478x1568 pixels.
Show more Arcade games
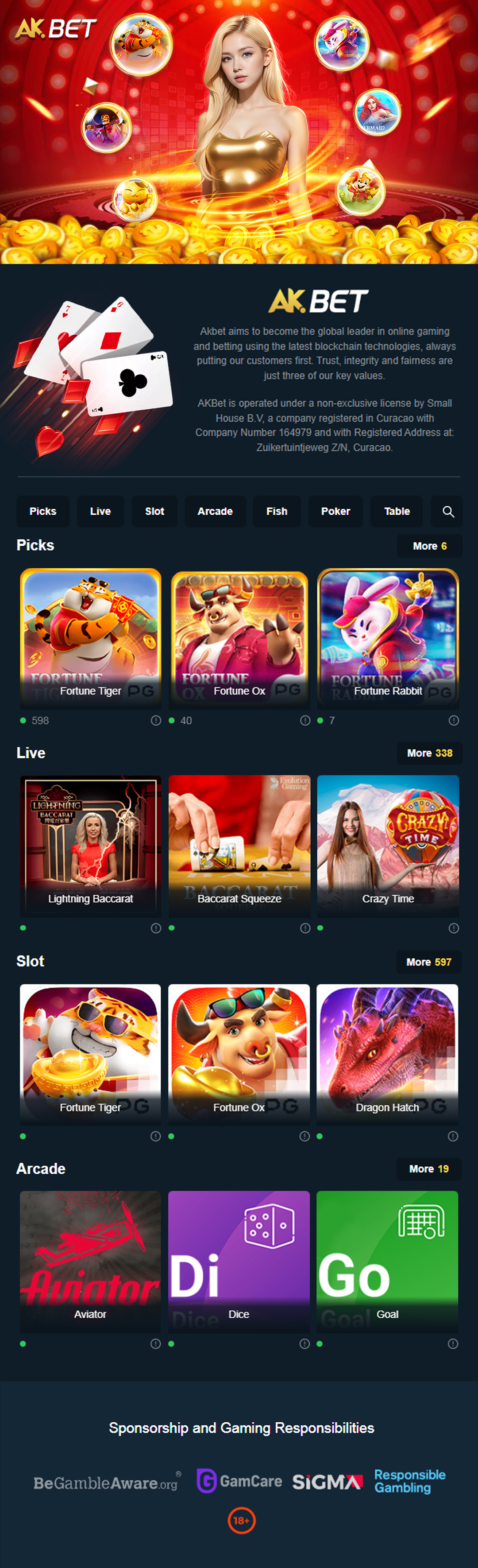(429, 1169)
